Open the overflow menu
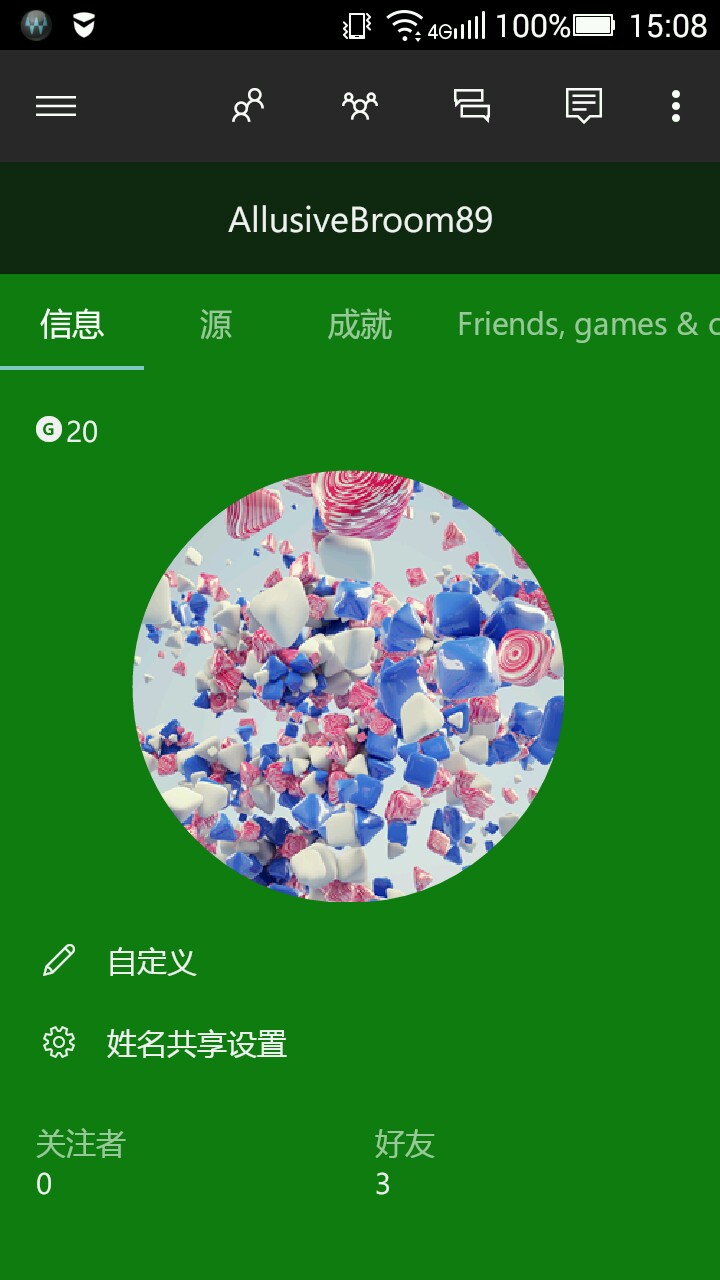 pos(676,106)
